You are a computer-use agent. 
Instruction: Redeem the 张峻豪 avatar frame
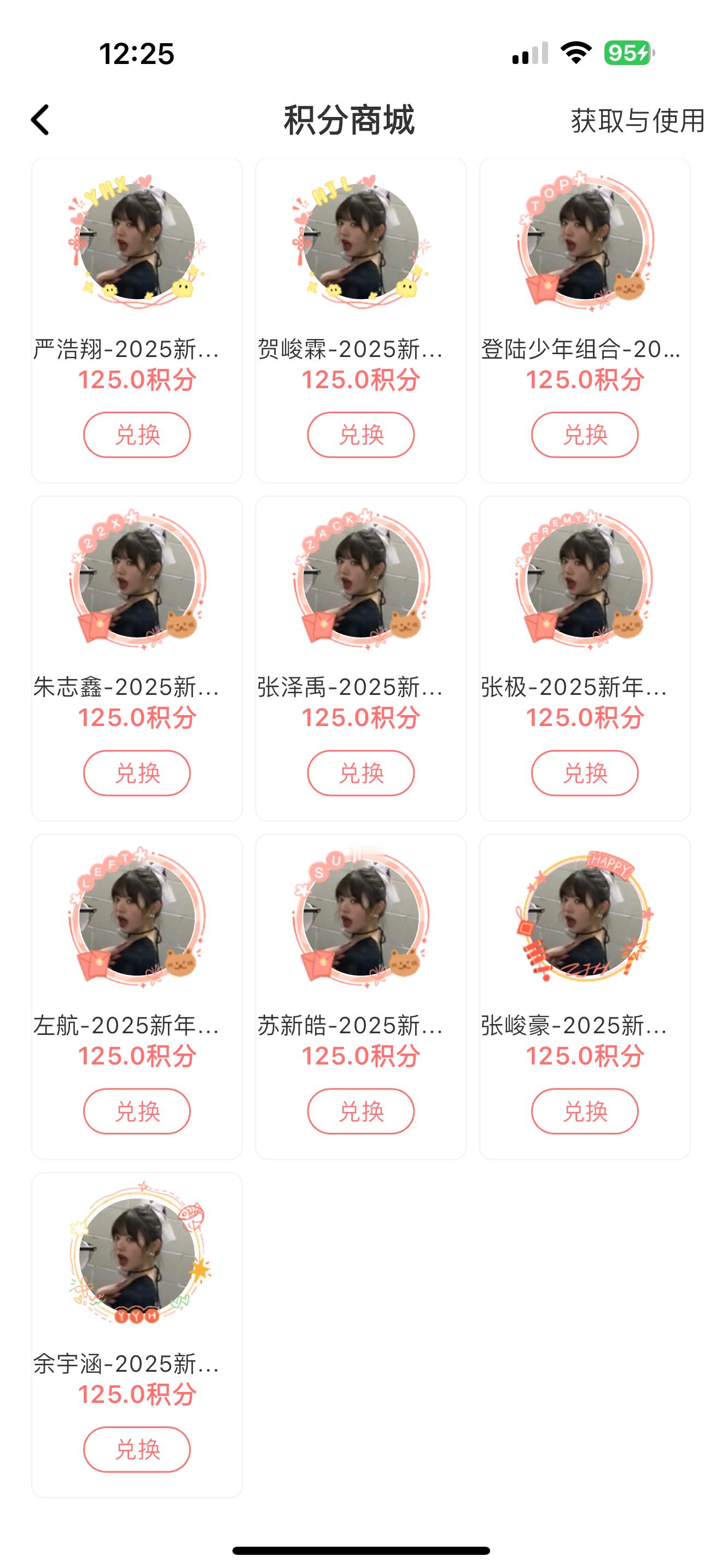585,1111
